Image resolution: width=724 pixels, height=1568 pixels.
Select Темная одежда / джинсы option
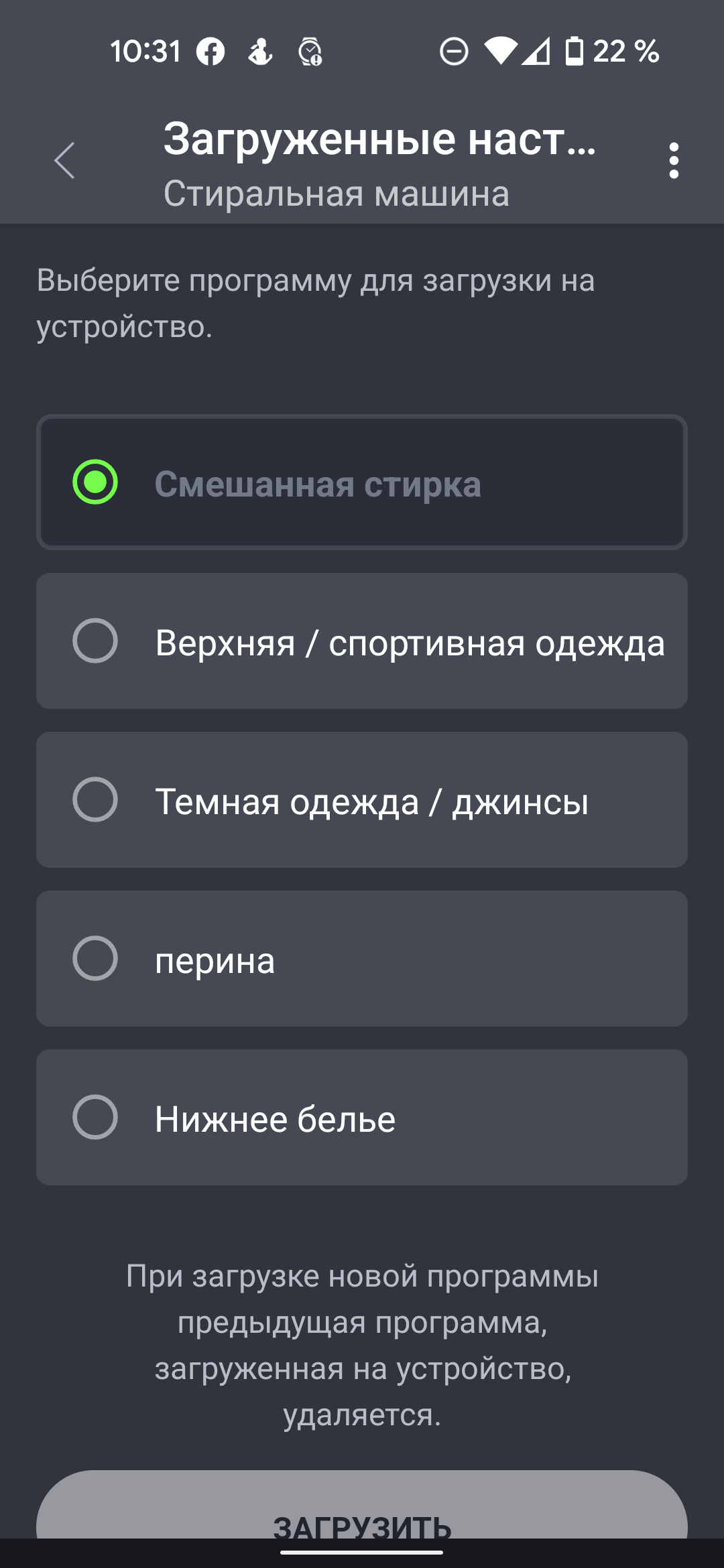(x=362, y=800)
